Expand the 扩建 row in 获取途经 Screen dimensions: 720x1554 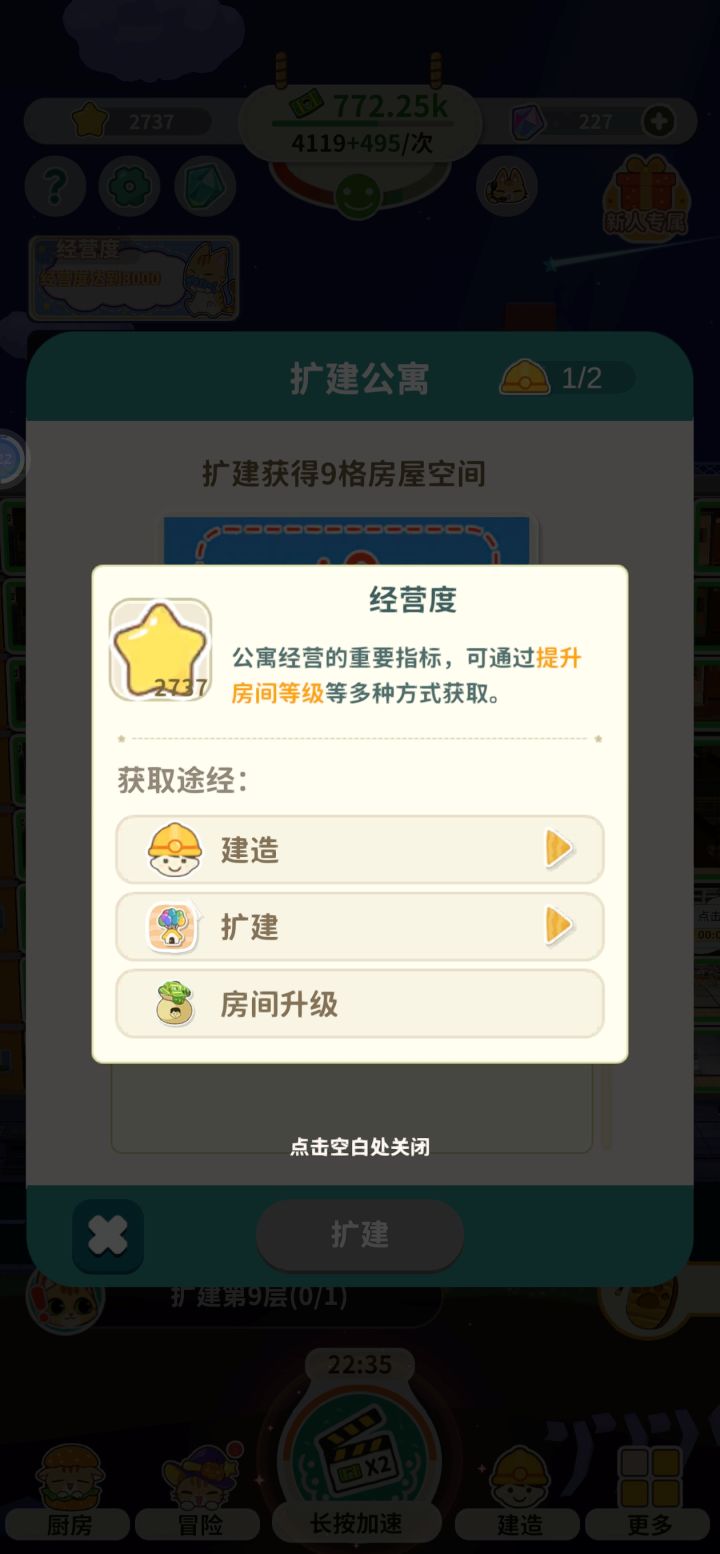pos(359,927)
